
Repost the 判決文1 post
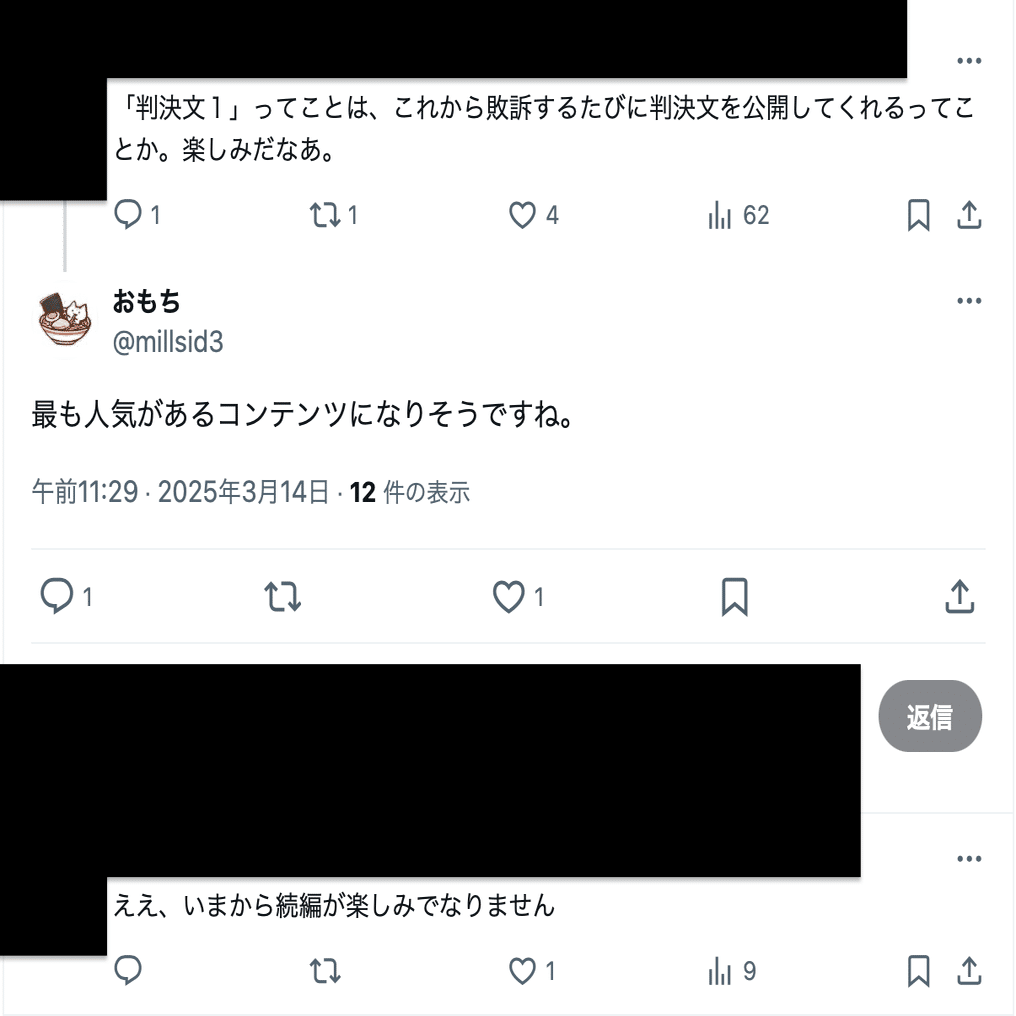coord(325,215)
